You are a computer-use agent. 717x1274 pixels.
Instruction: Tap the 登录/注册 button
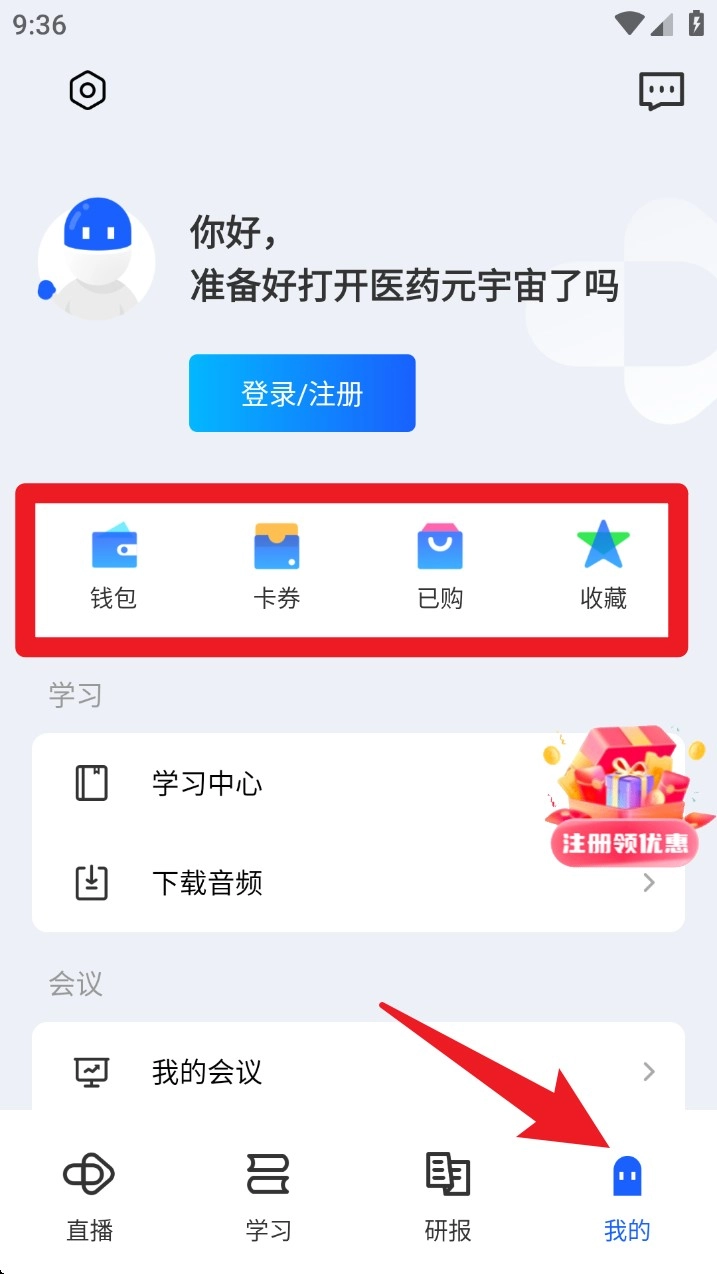[x=302, y=393]
